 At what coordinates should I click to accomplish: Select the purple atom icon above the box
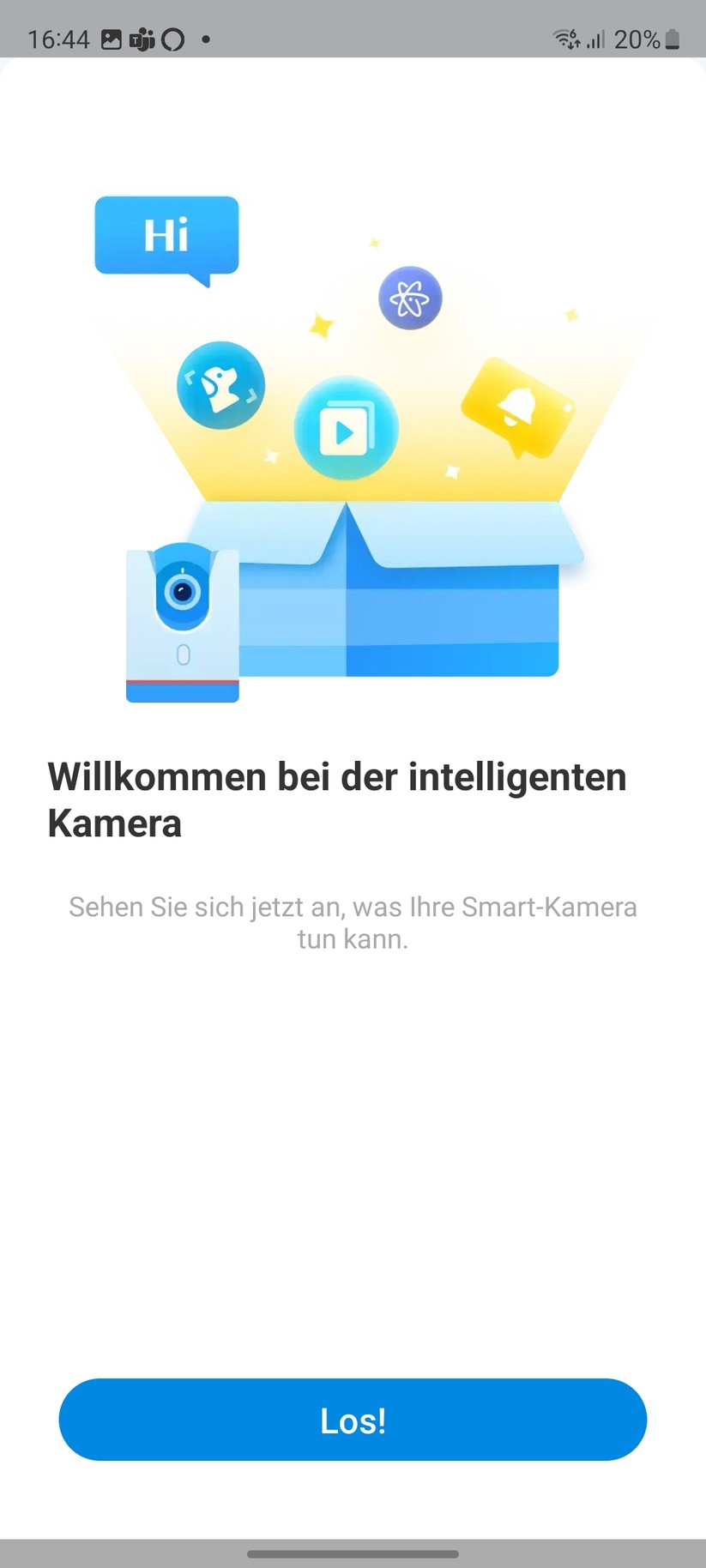point(410,298)
